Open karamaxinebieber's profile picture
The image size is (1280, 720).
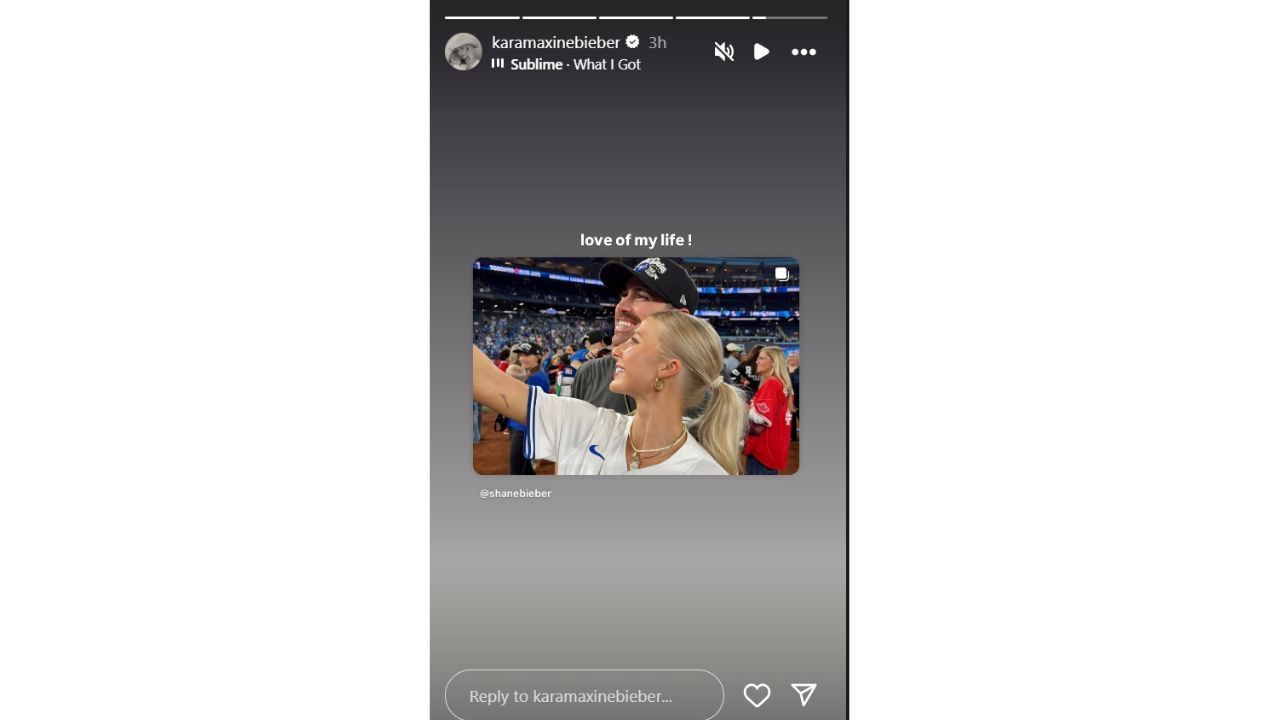click(463, 52)
